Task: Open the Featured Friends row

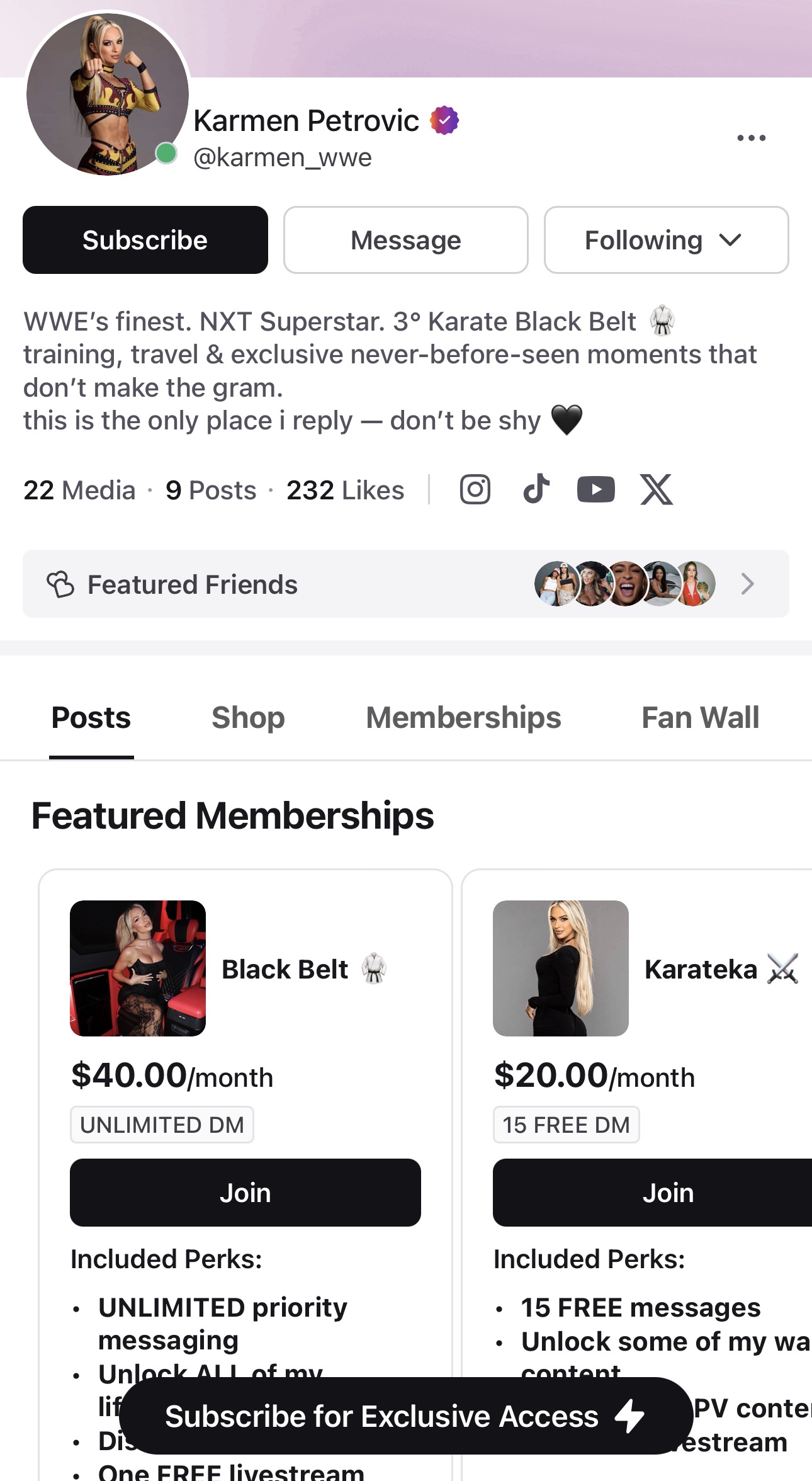Action: click(405, 584)
